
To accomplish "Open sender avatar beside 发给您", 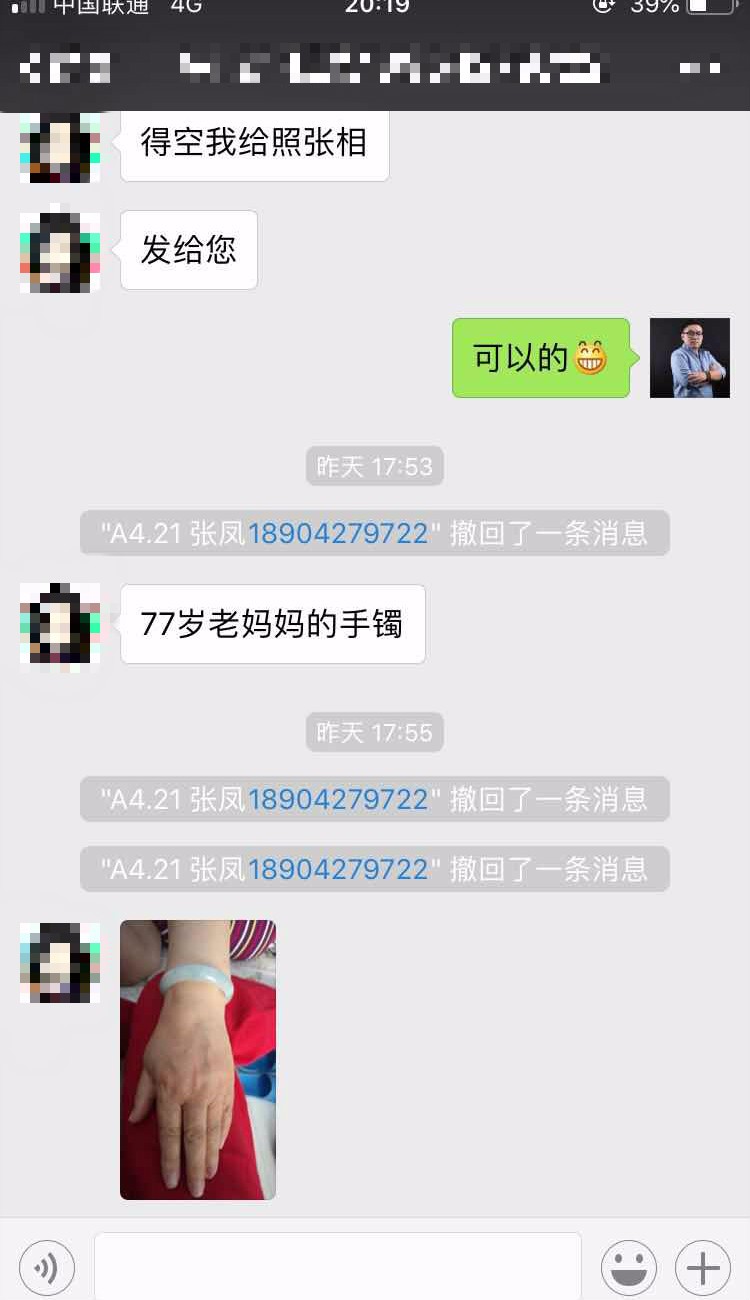I will 60,250.
